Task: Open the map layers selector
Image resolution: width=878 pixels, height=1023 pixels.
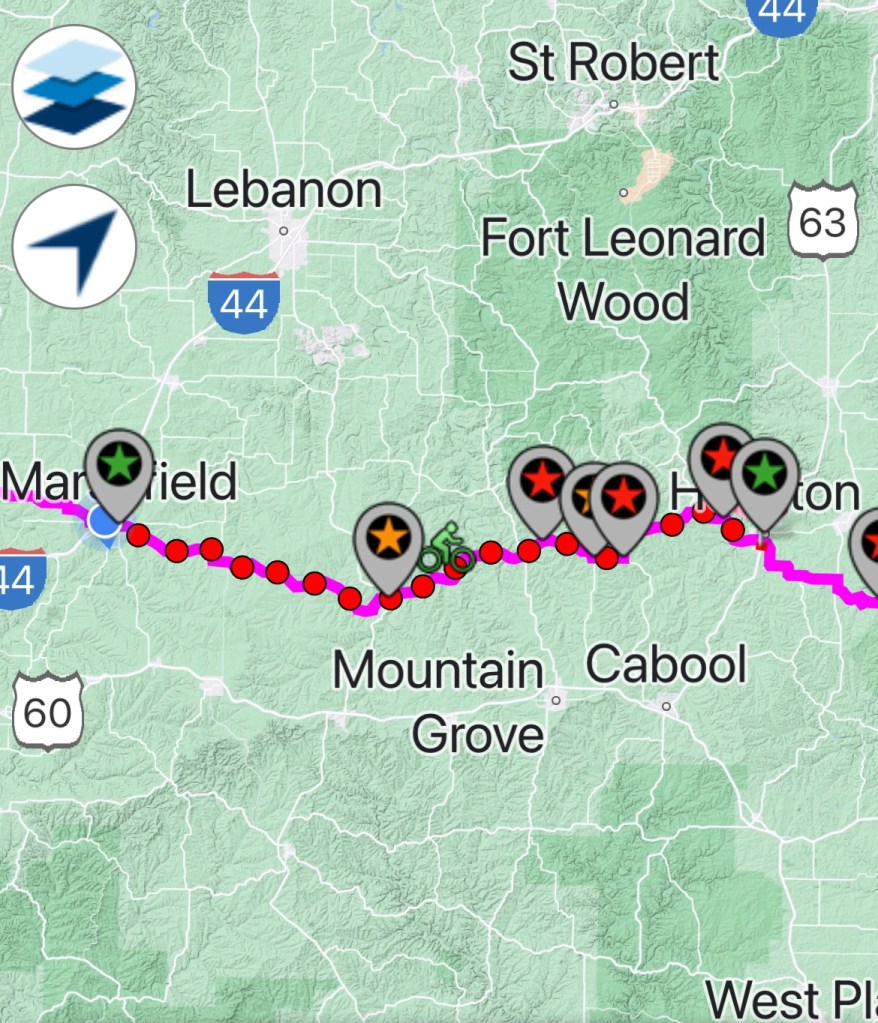Action: coord(74,87)
